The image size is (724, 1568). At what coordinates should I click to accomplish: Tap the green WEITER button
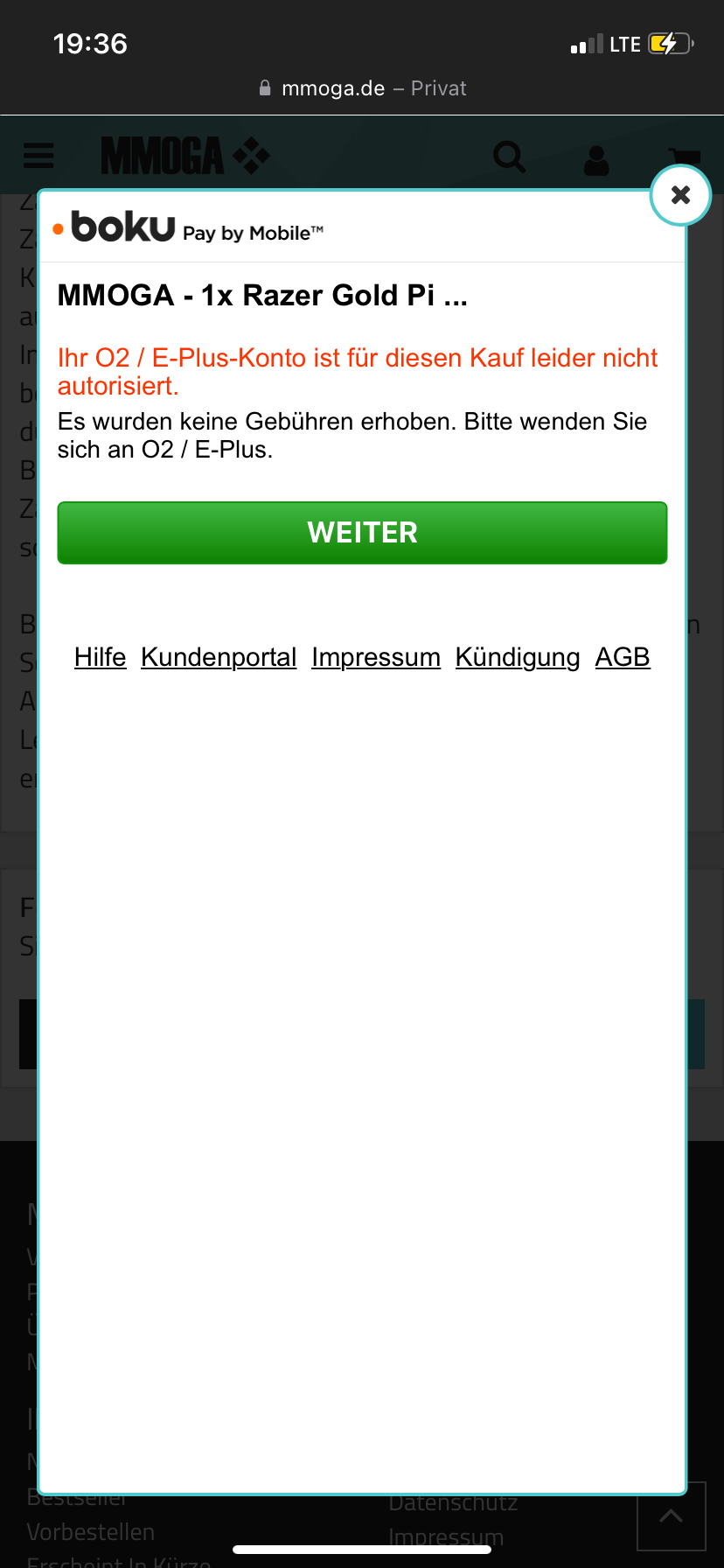(362, 533)
